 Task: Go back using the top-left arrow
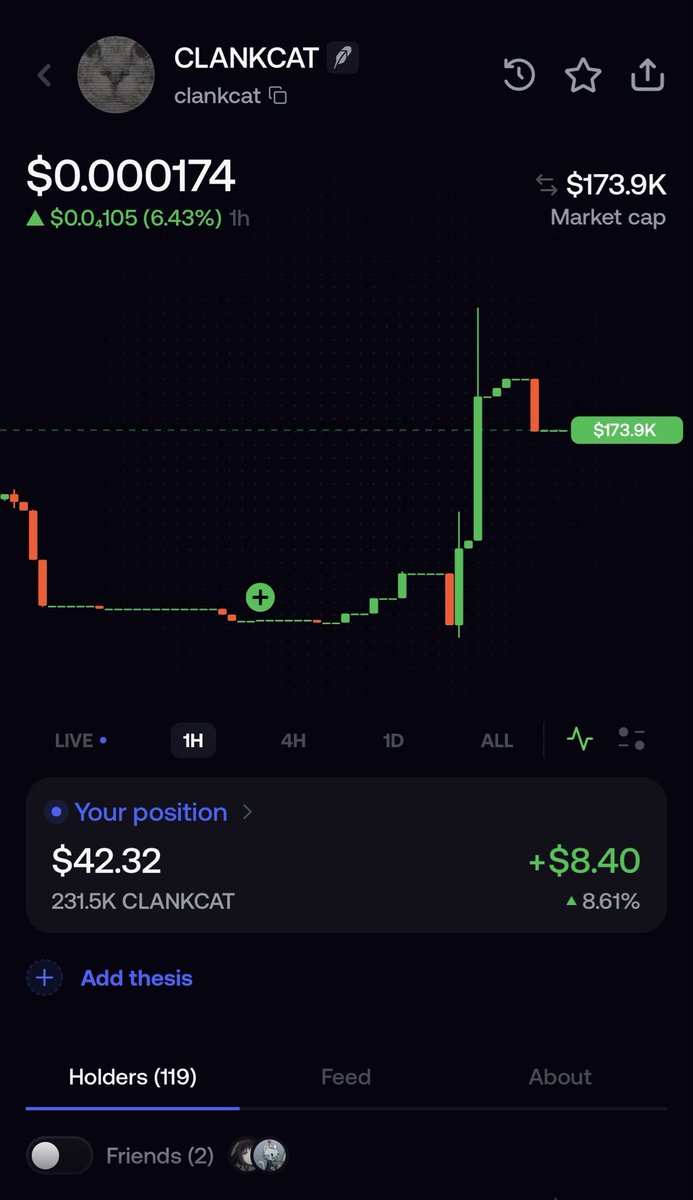coord(44,75)
